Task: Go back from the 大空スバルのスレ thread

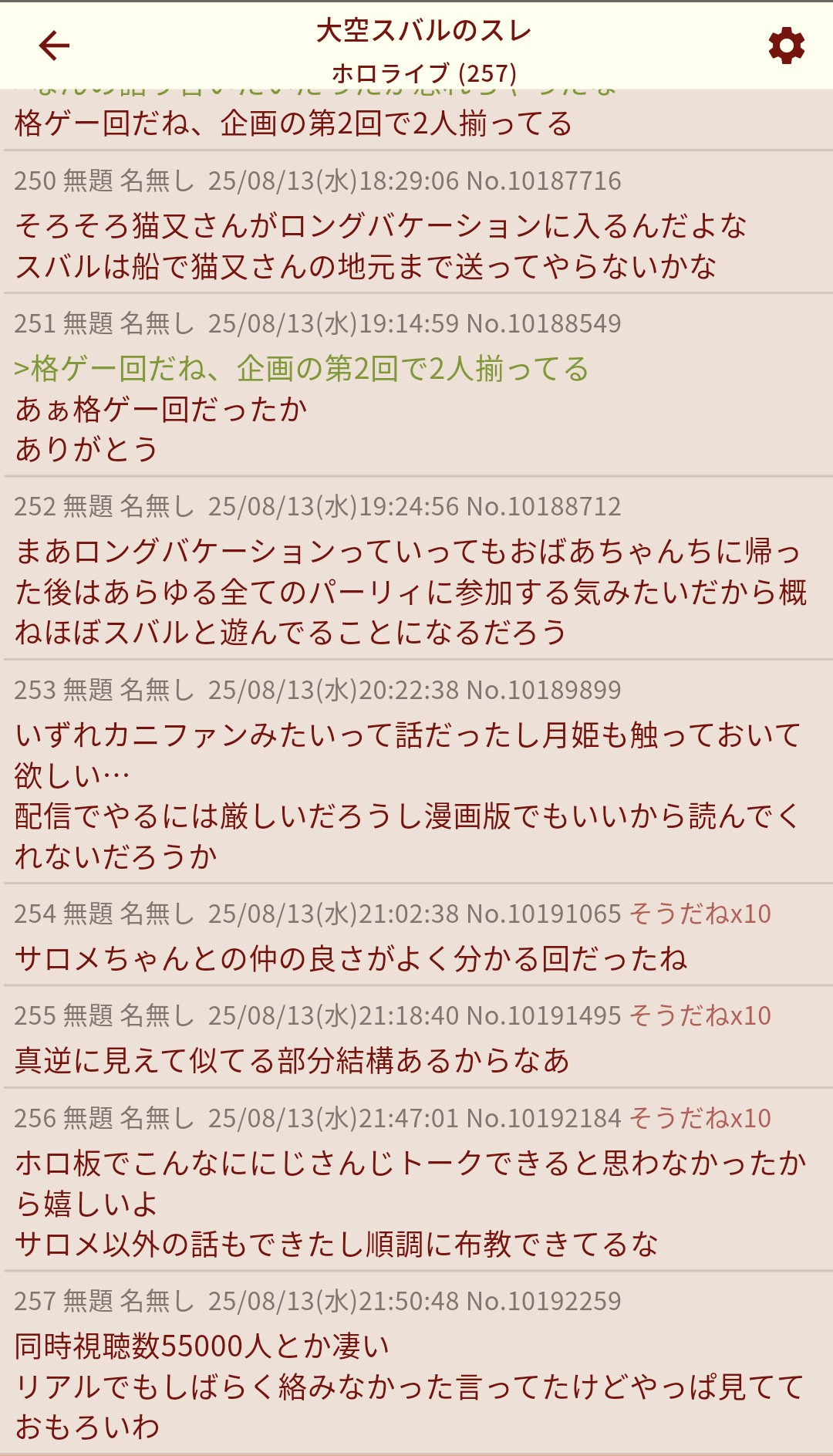Action: tap(54, 46)
